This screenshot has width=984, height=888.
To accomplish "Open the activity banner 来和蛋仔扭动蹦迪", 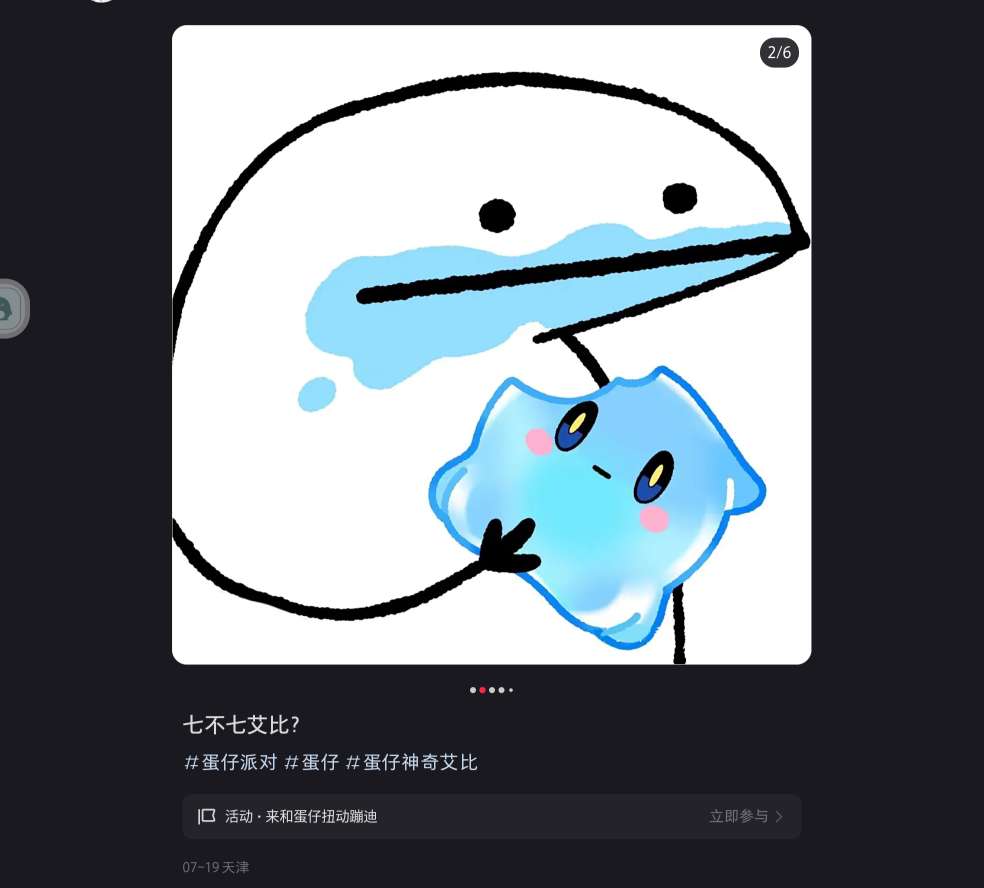I will [491, 816].
